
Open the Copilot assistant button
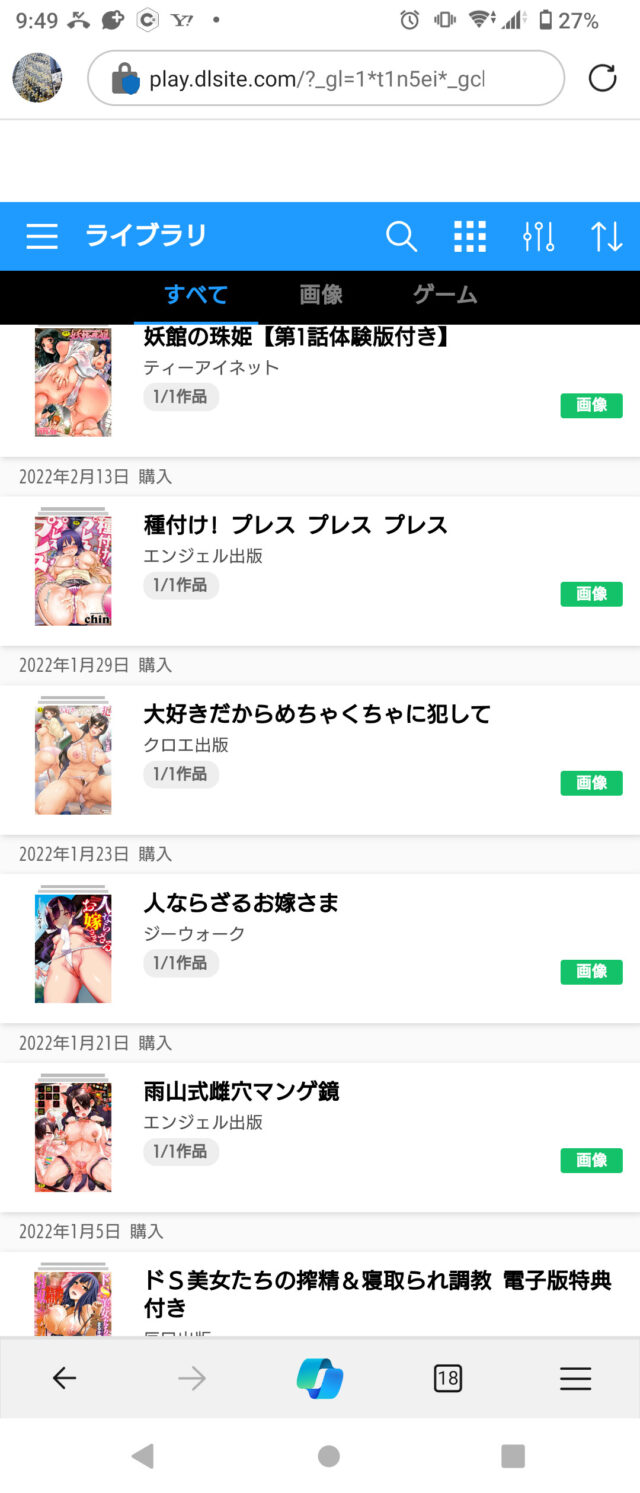coord(320,1379)
